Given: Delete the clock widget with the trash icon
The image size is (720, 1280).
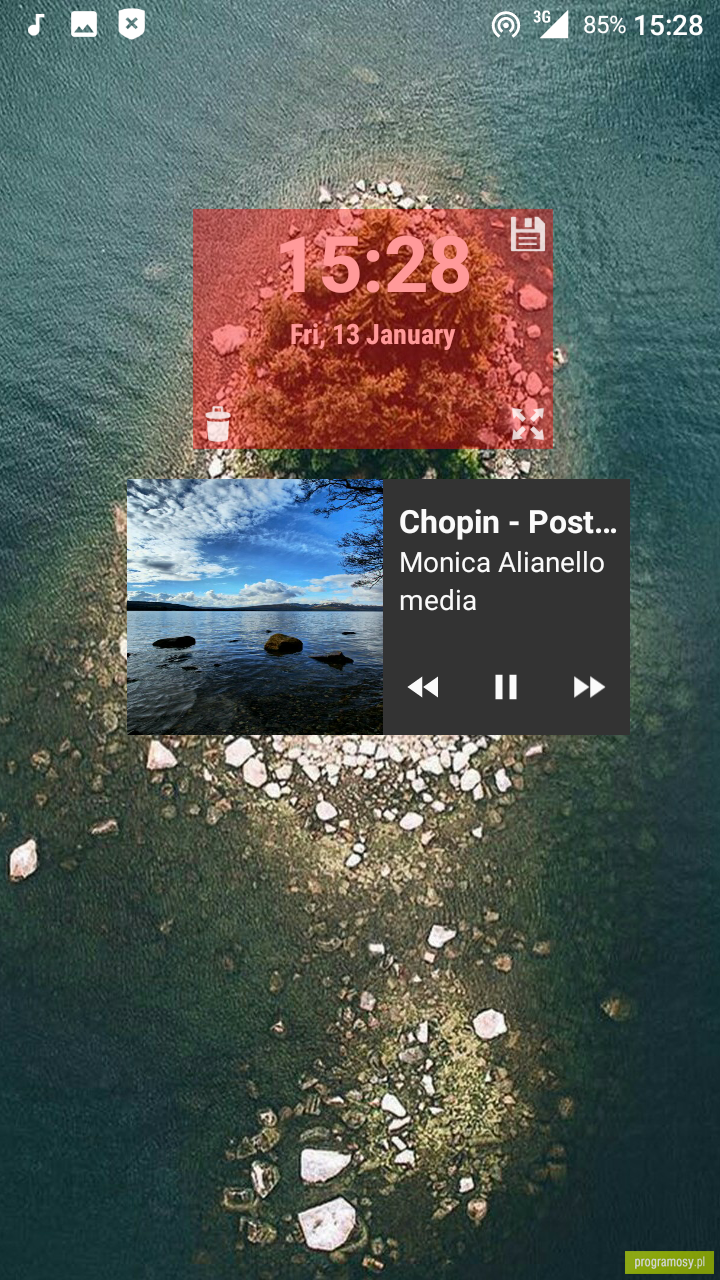Looking at the screenshot, I should click(x=218, y=424).
